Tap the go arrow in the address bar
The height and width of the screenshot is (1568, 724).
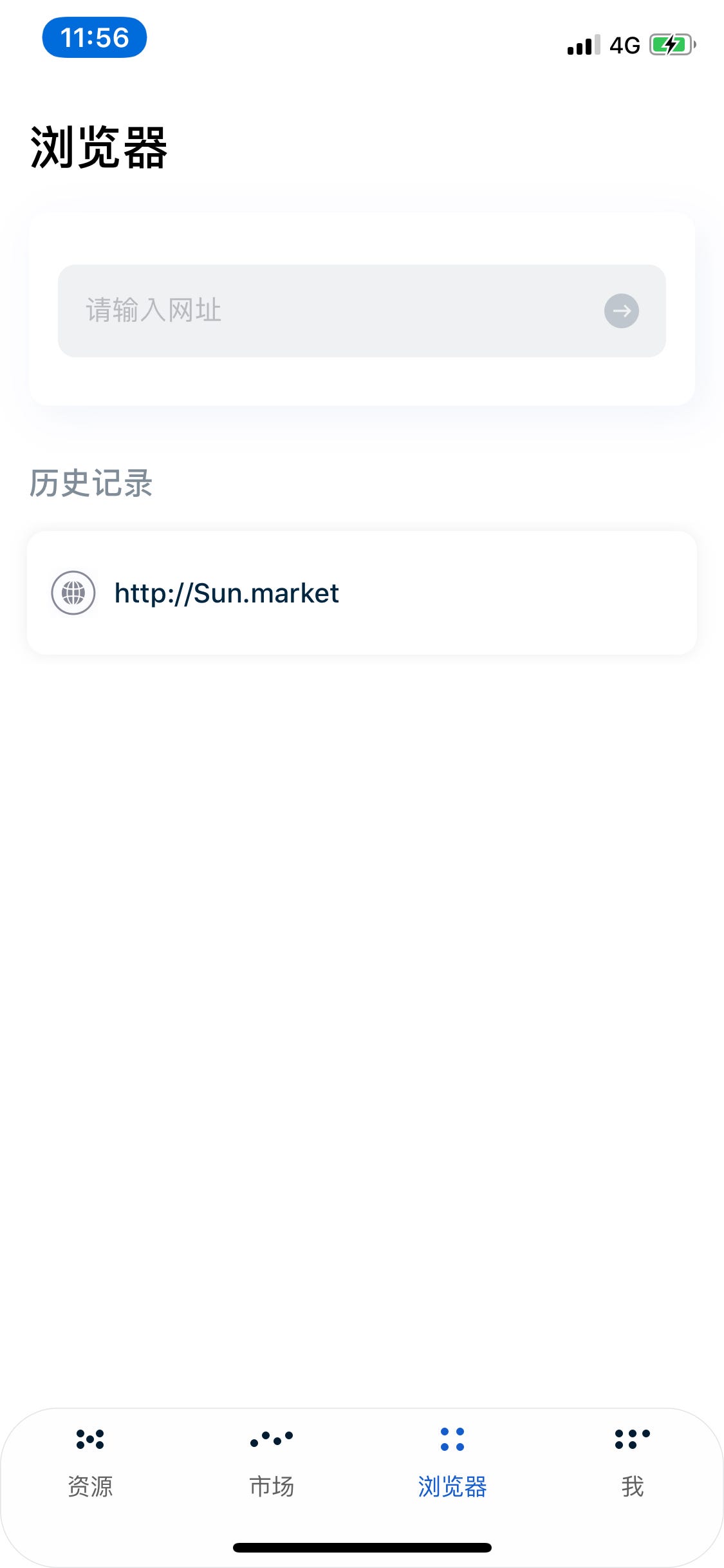(x=622, y=311)
